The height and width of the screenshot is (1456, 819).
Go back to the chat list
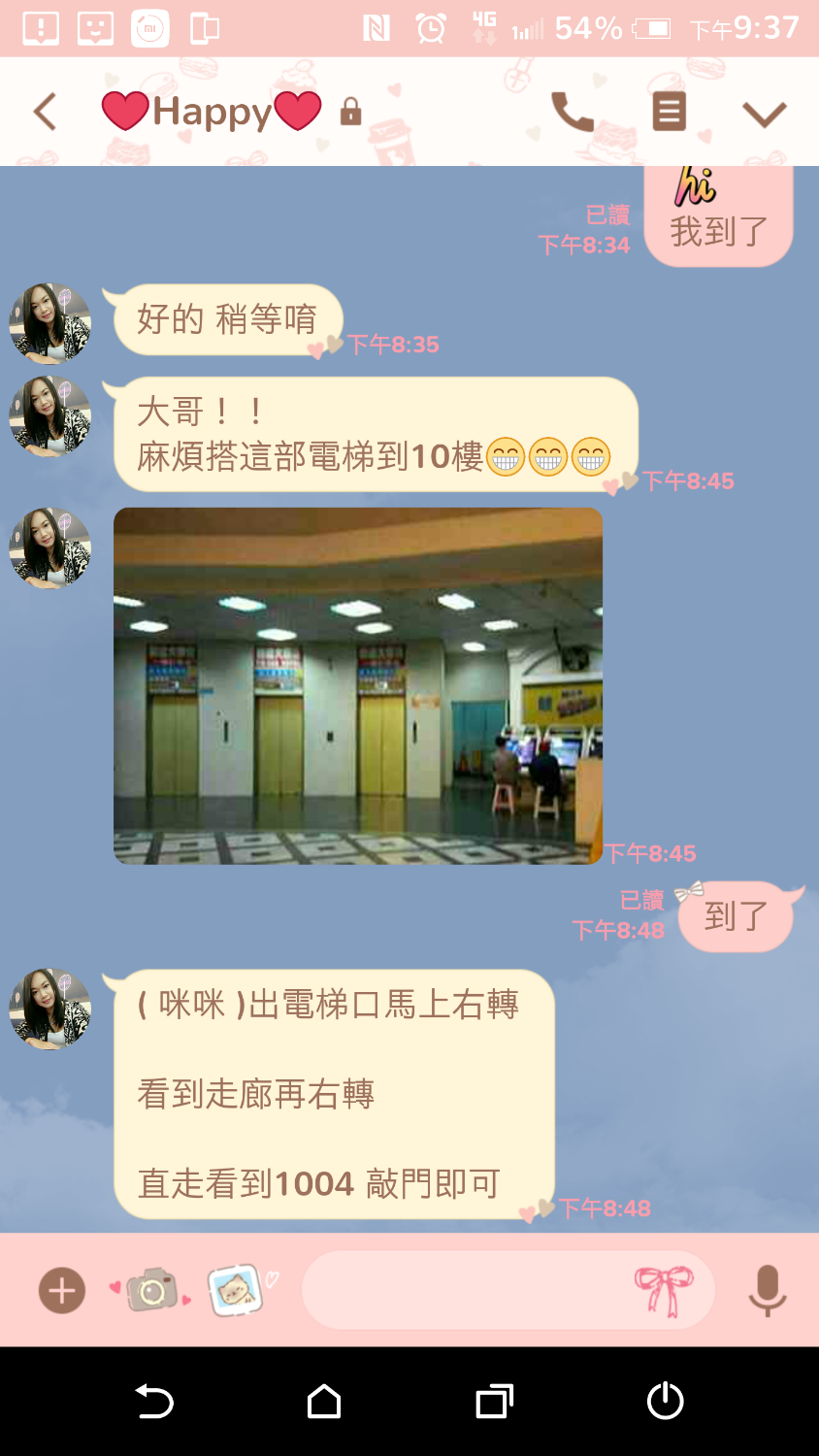tap(45, 112)
